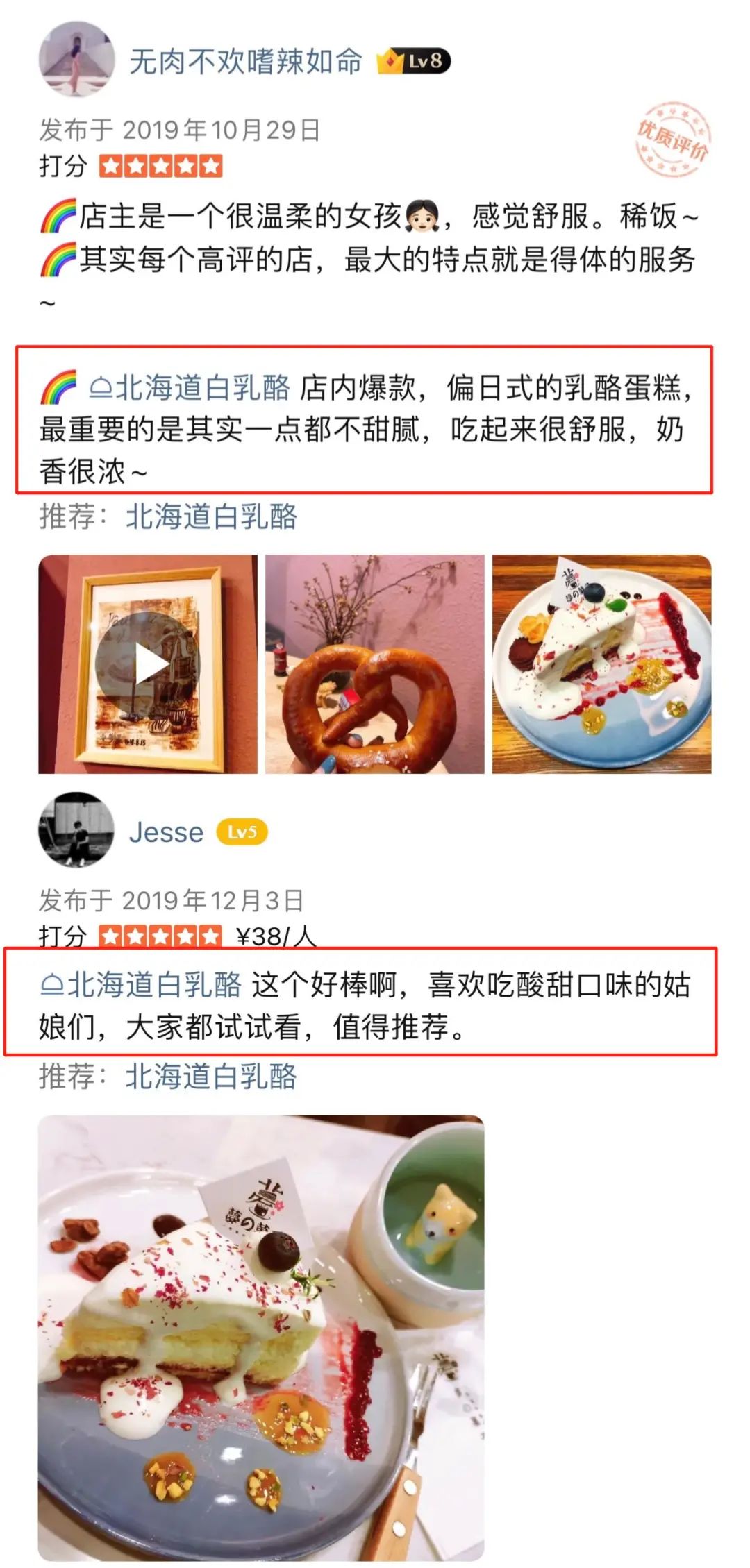The height and width of the screenshot is (1568, 750).
Task: Open the recommended dish 北海道白乳酪 under Jesse's review
Action: click(x=211, y=1077)
